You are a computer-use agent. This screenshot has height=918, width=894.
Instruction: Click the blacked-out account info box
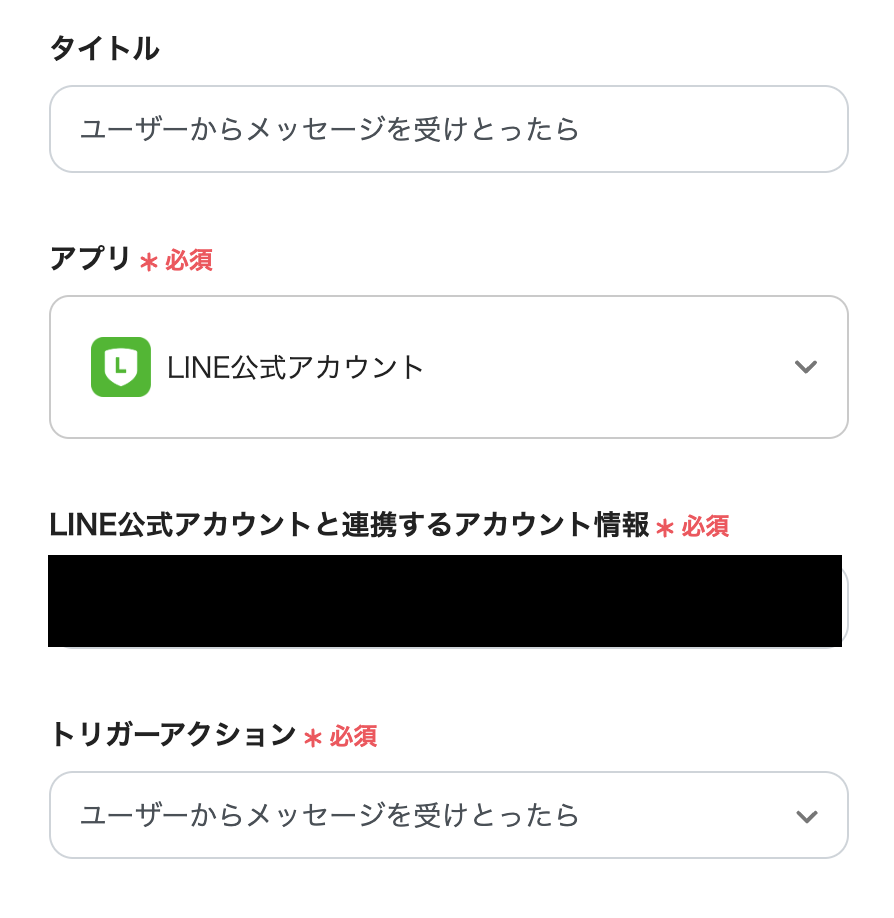(447, 600)
